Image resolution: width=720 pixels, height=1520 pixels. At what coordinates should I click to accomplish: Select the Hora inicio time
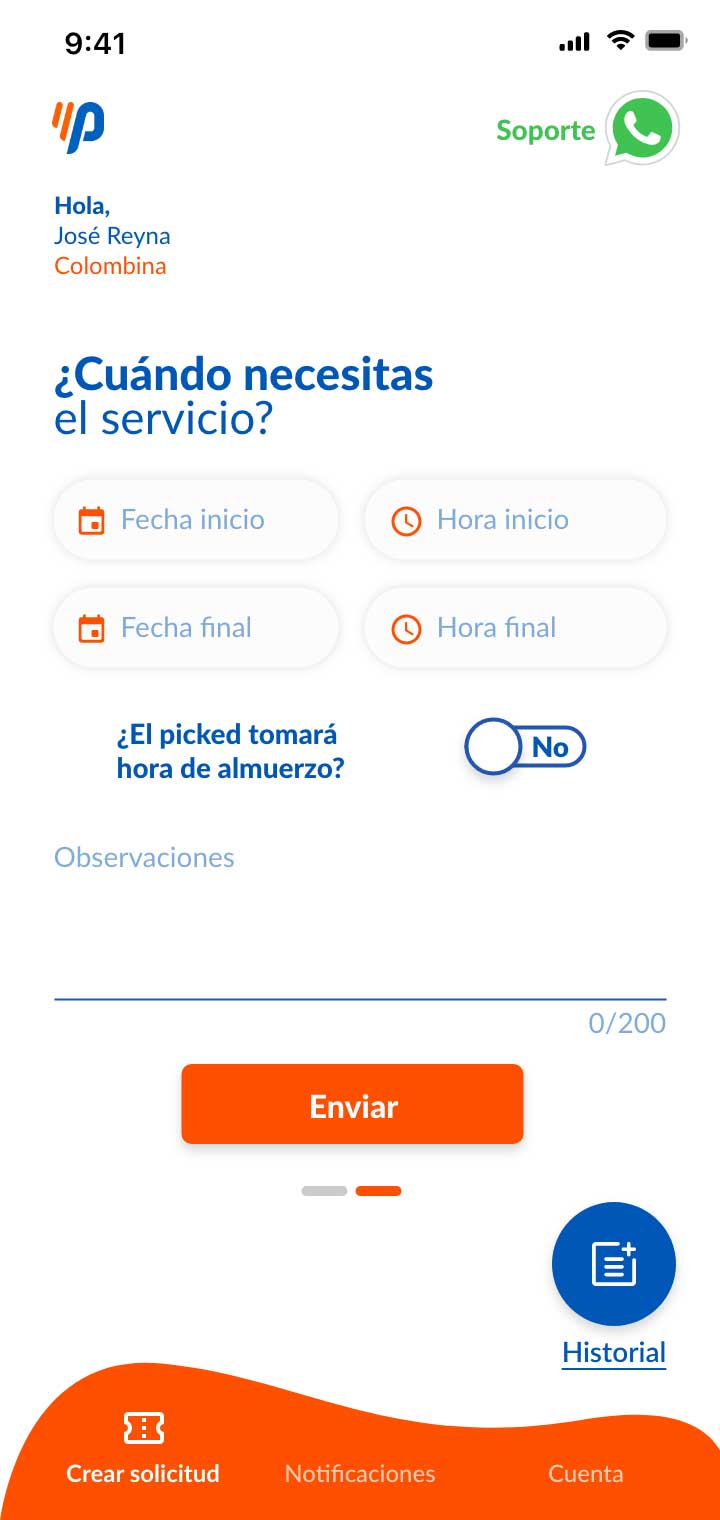pyautogui.click(x=514, y=520)
